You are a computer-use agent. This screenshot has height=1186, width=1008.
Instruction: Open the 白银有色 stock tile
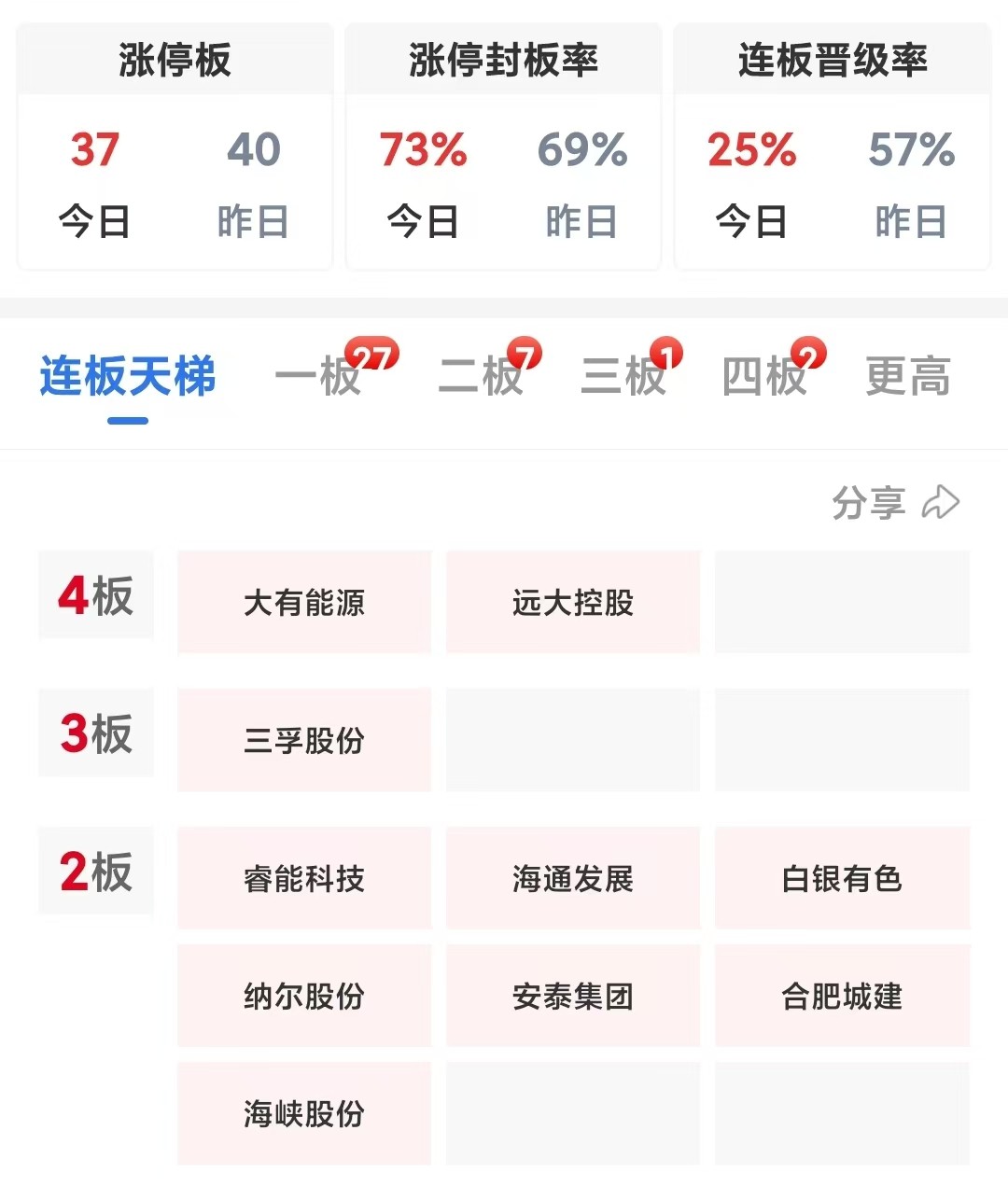[842, 878]
